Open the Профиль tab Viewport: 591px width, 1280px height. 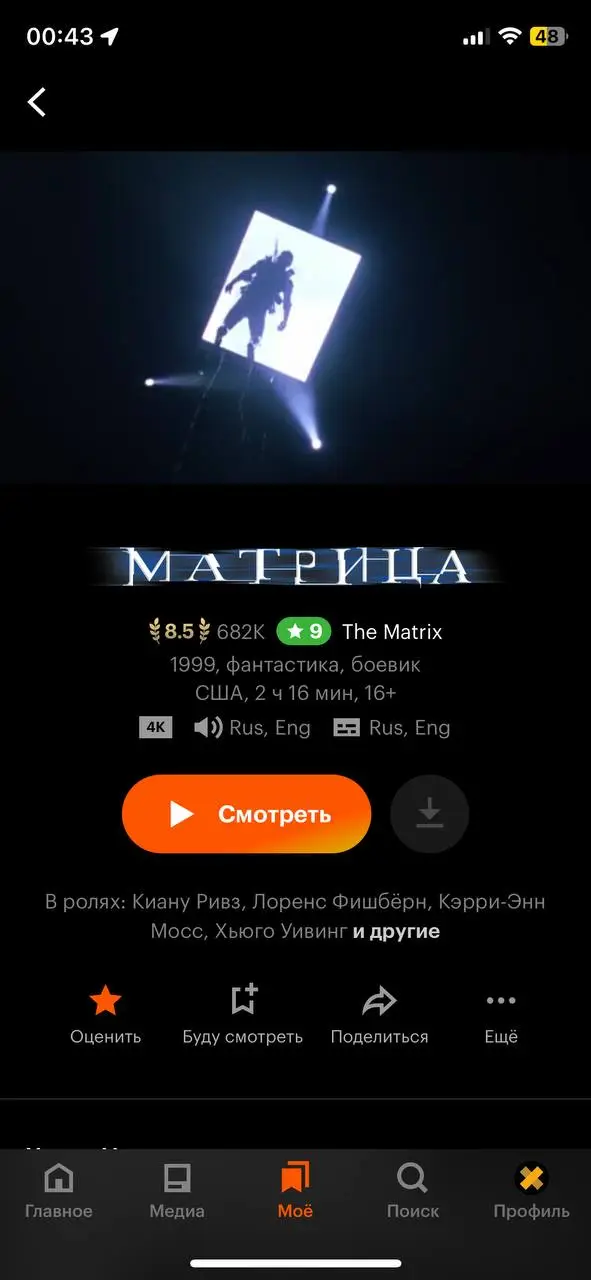(532, 1192)
